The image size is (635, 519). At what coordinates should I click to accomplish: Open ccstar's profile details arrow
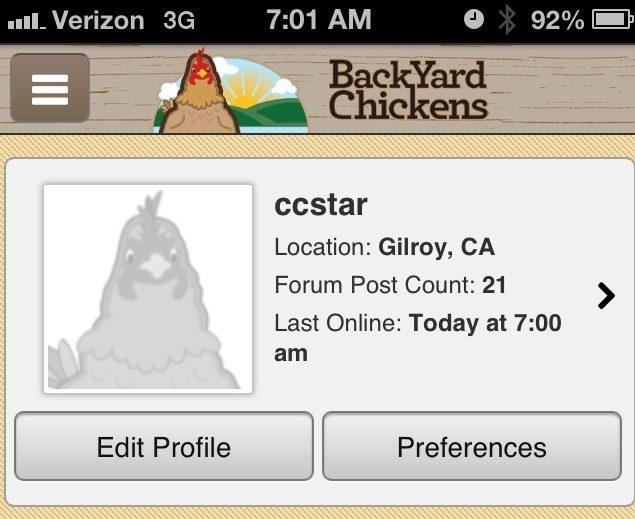coord(605,295)
